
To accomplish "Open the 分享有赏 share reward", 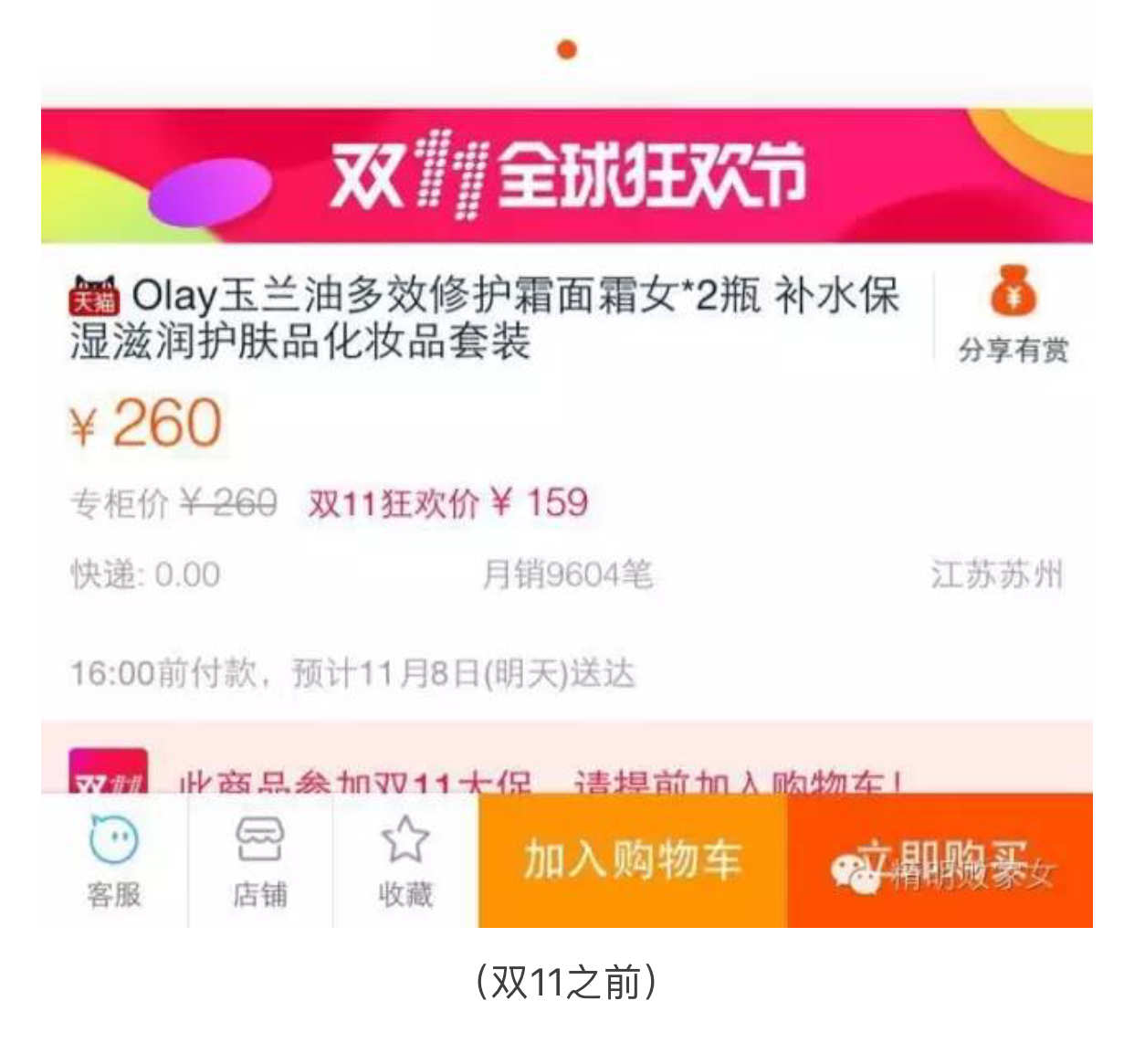I will [x=1013, y=315].
